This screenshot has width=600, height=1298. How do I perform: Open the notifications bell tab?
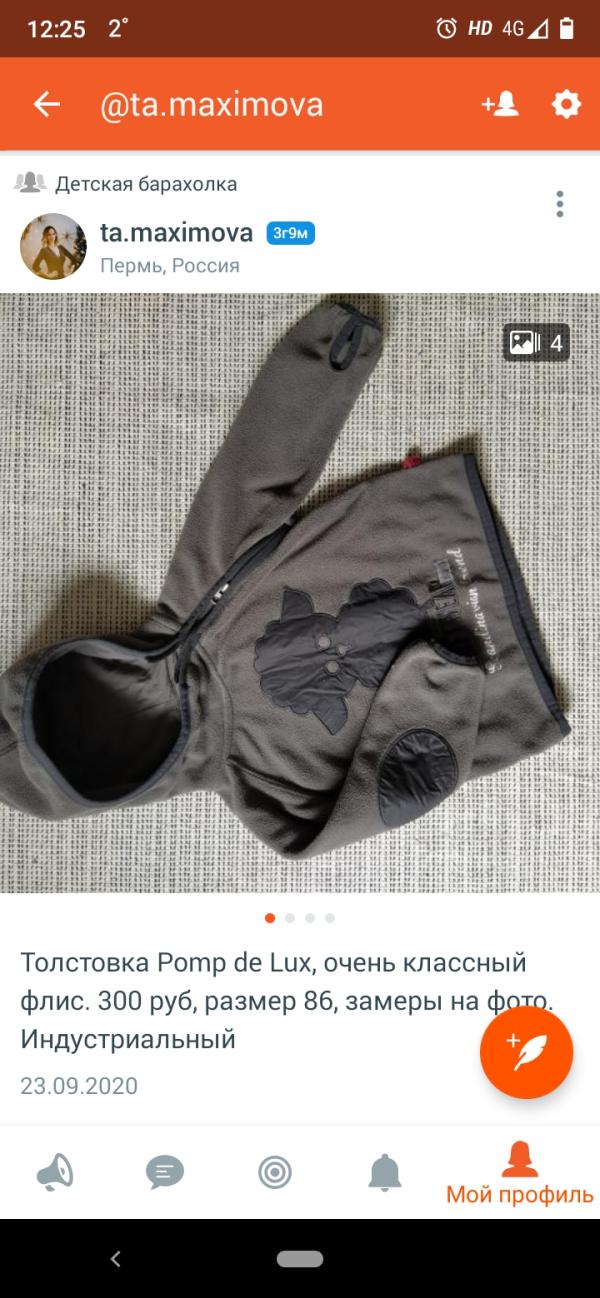(x=384, y=1172)
